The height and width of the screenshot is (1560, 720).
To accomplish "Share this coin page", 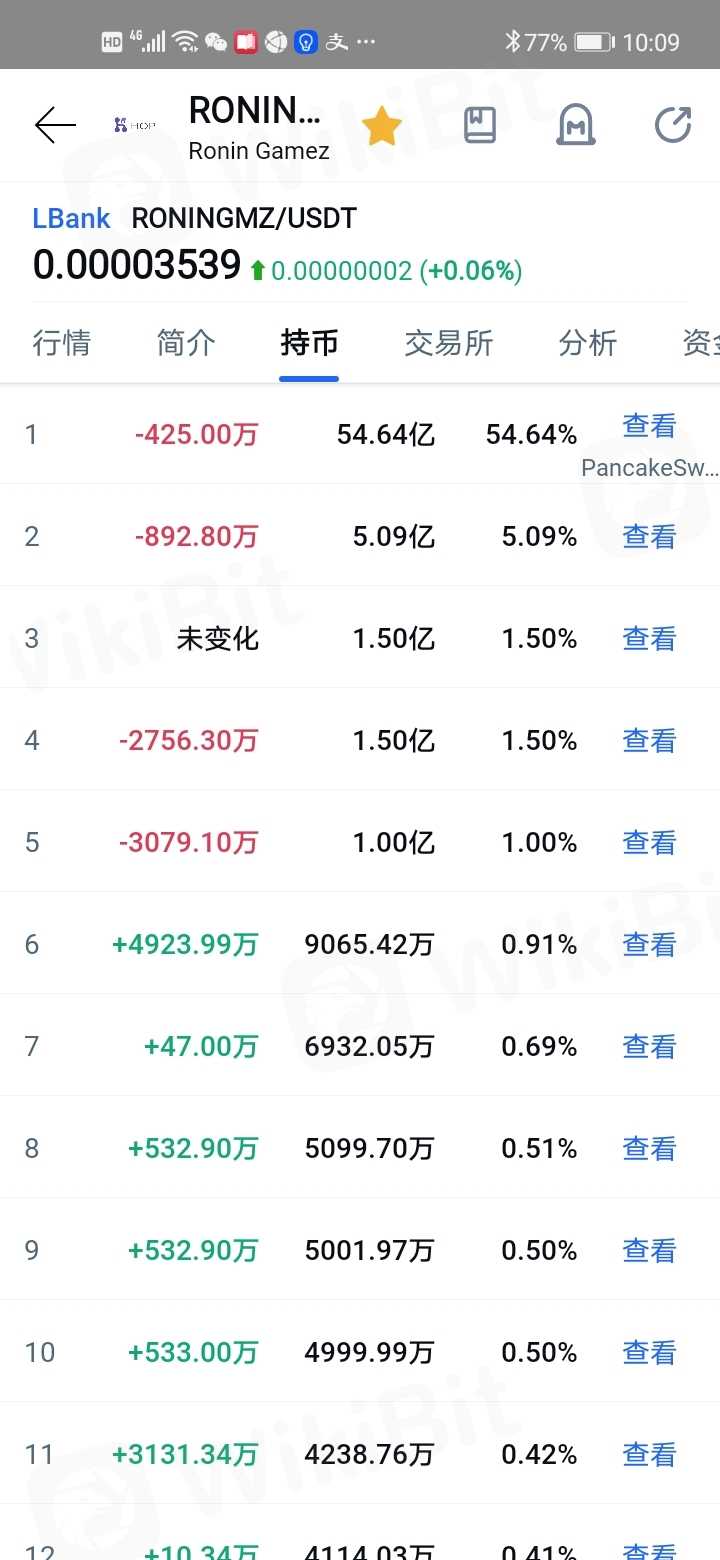I will click(x=673, y=125).
